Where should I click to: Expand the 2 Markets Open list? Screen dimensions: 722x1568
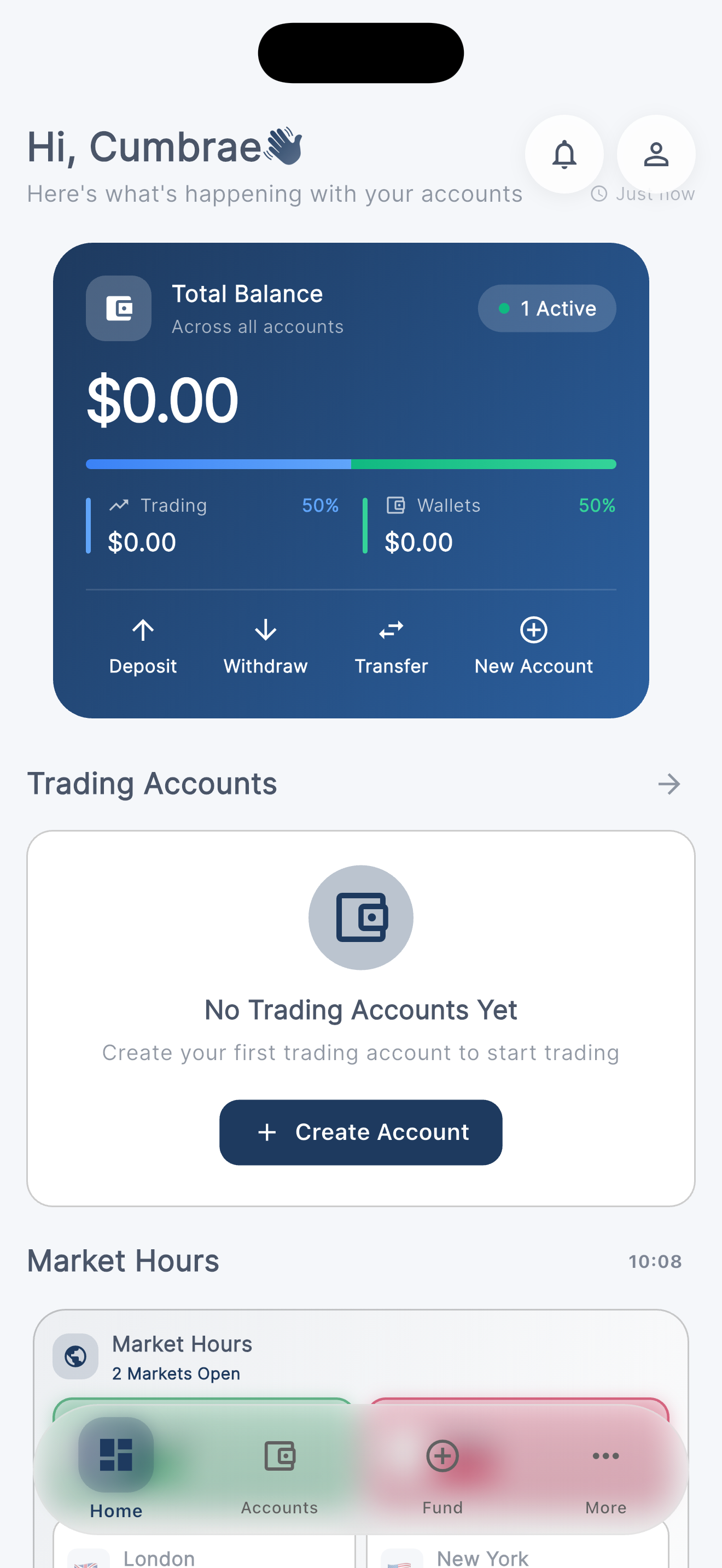pyautogui.click(x=176, y=1374)
